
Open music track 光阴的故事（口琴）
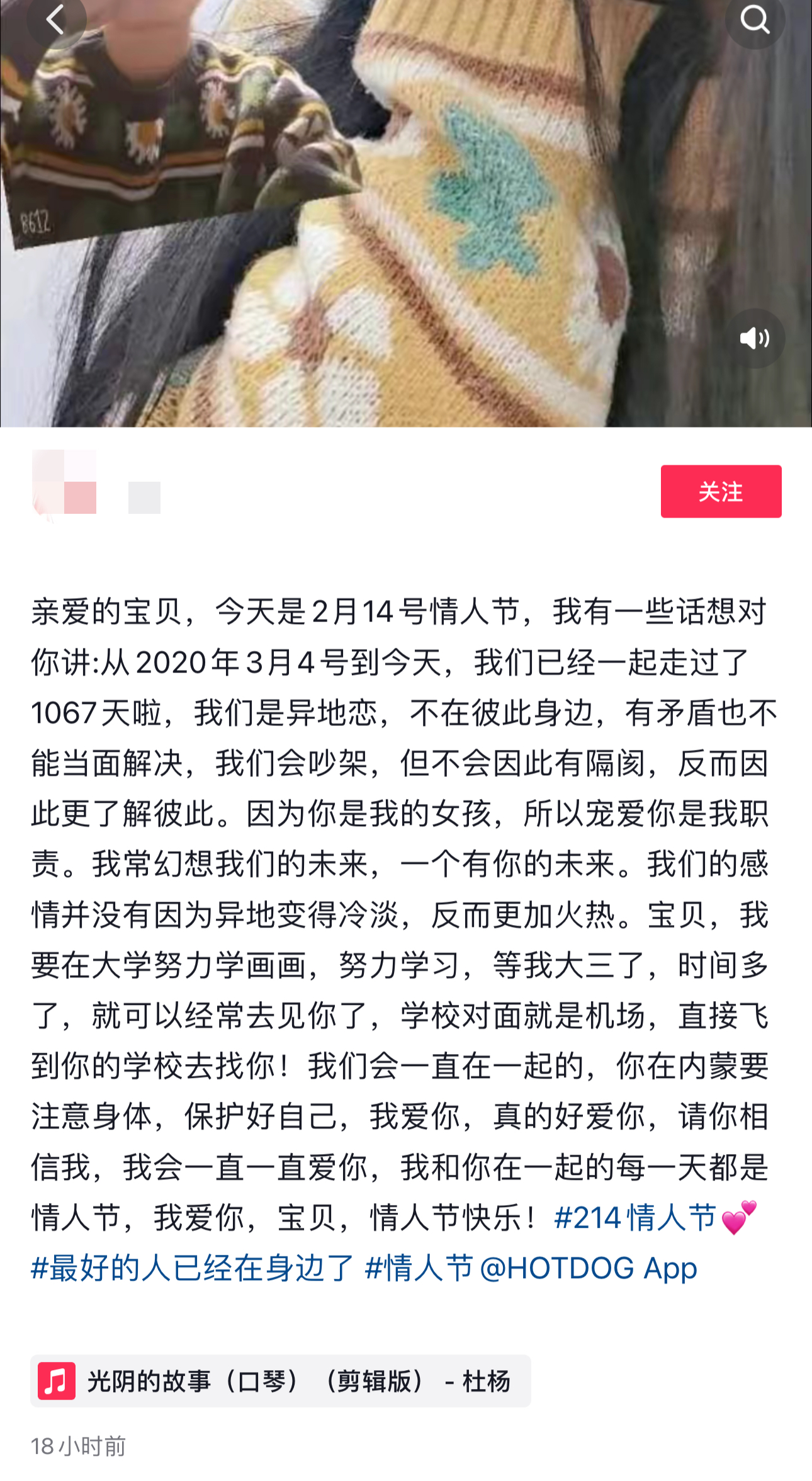(x=280, y=1381)
